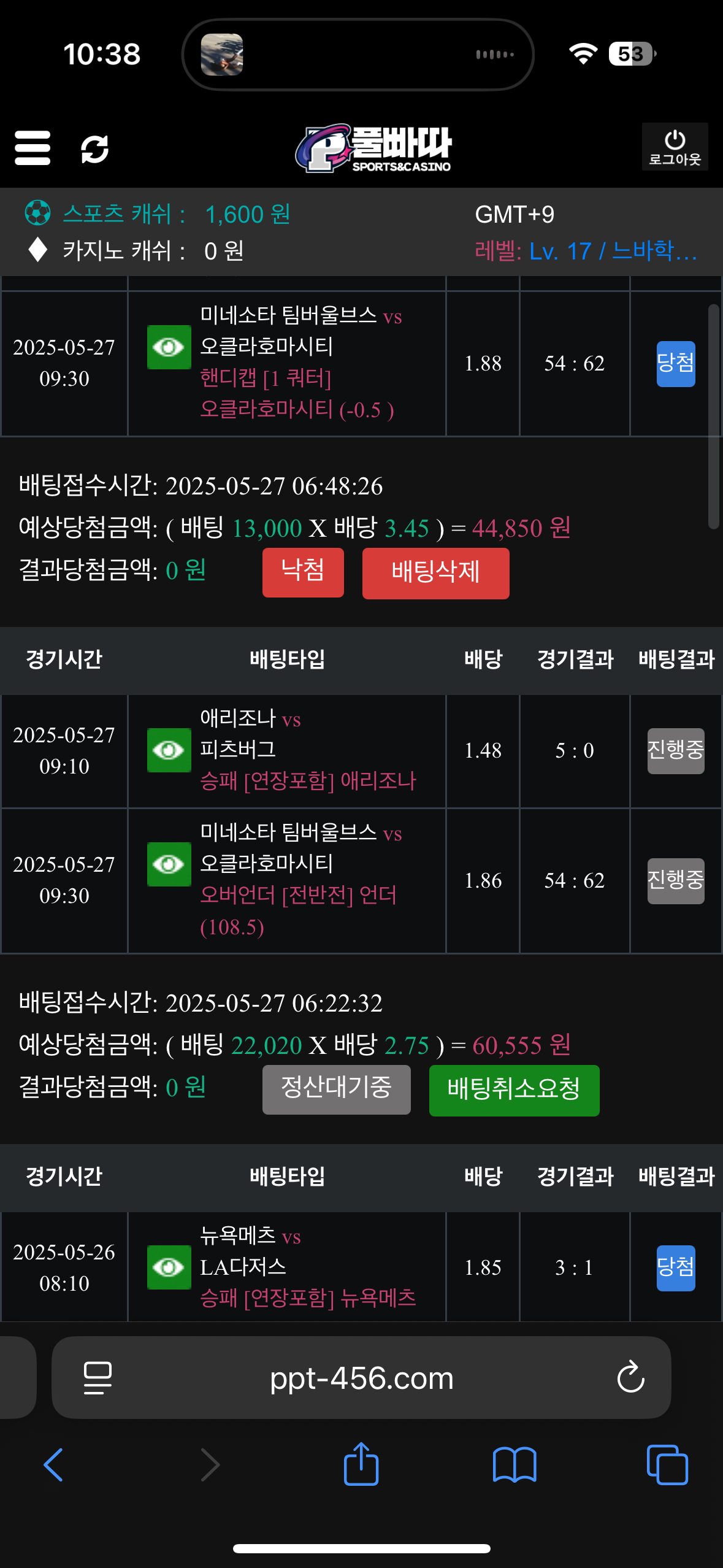This screenshot has height=1568, width=723.
Task: Share this page
Action: (x=361, y=1464)
